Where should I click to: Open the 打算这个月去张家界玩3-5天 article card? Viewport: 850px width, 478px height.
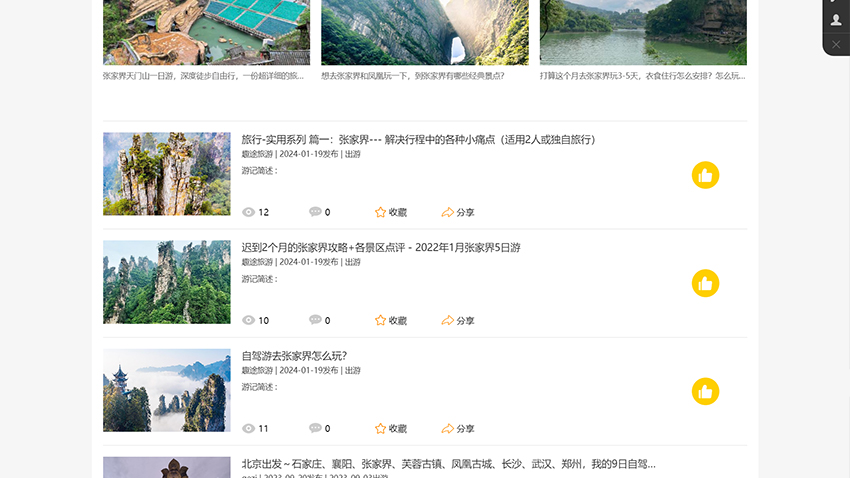(x=642, y=33)
